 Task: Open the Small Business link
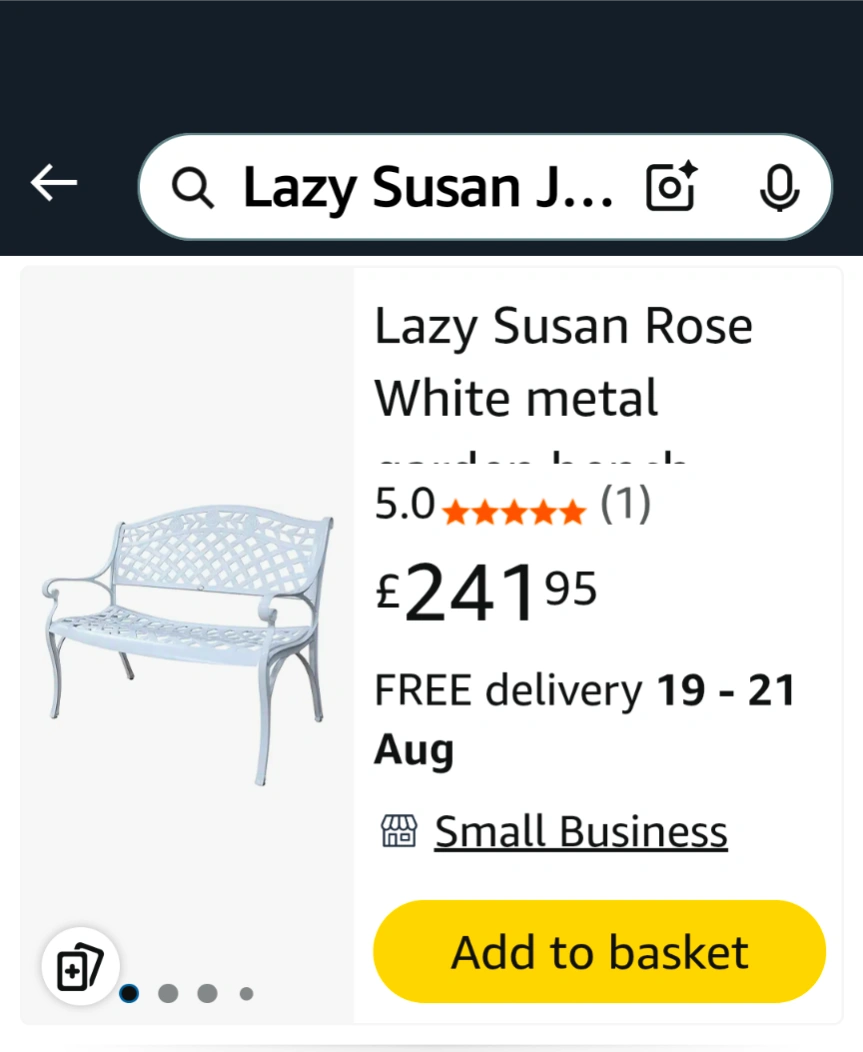[580, 832]
